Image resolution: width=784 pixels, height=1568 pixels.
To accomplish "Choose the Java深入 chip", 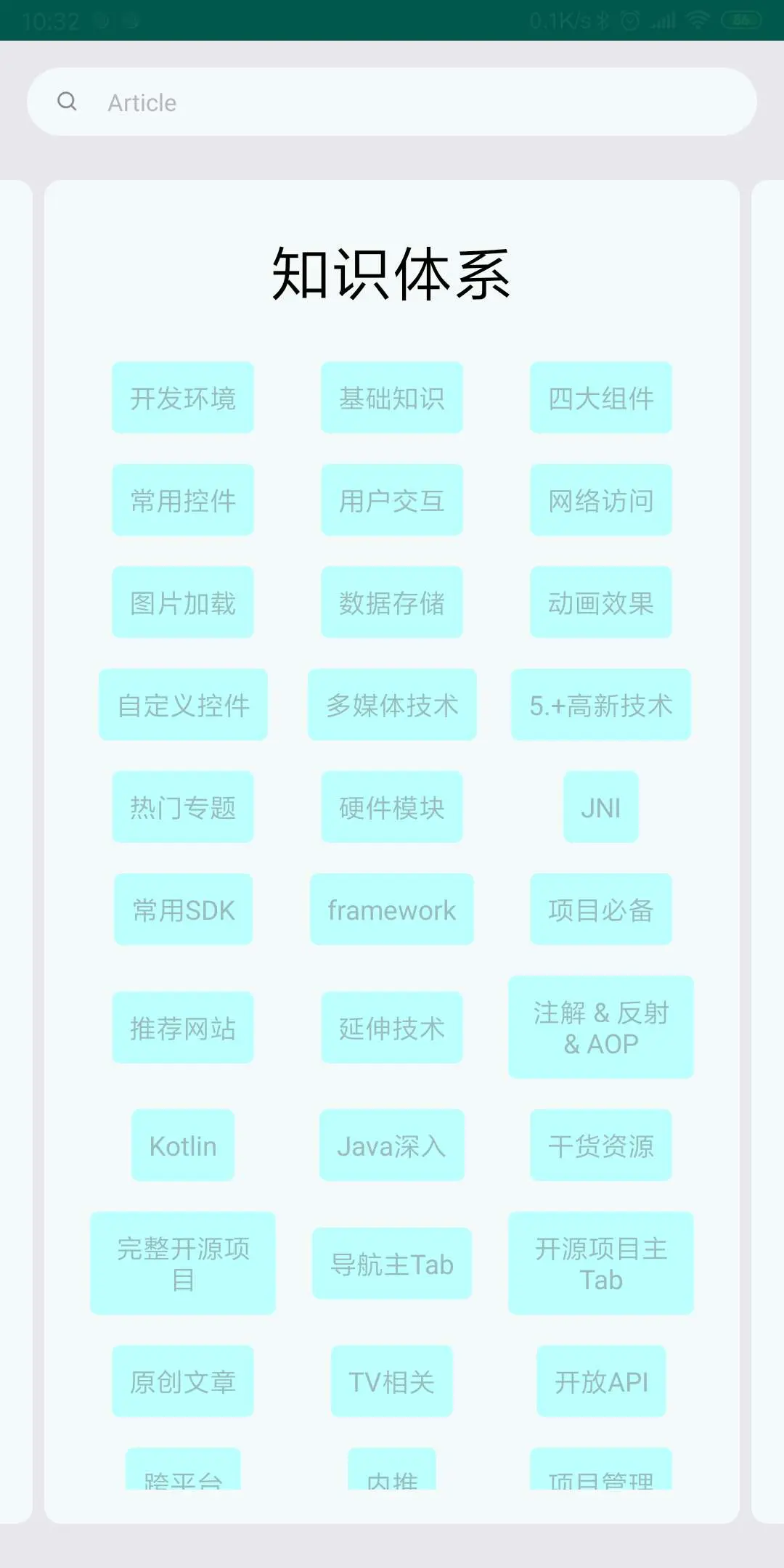I will pyautogui.click(x=392, y=1146).
